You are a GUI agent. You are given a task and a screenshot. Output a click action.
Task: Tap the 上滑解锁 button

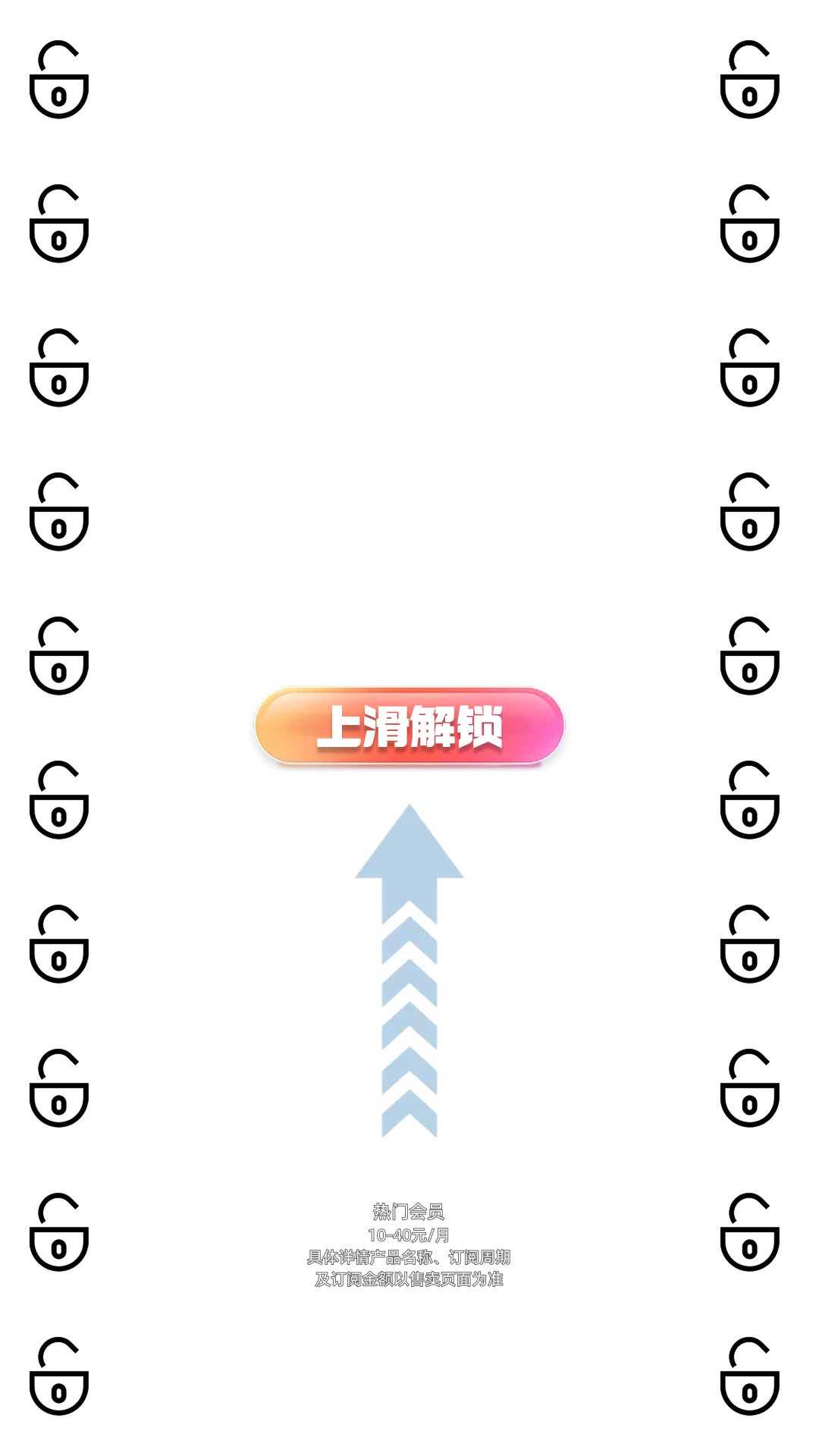tap(409, 726)
